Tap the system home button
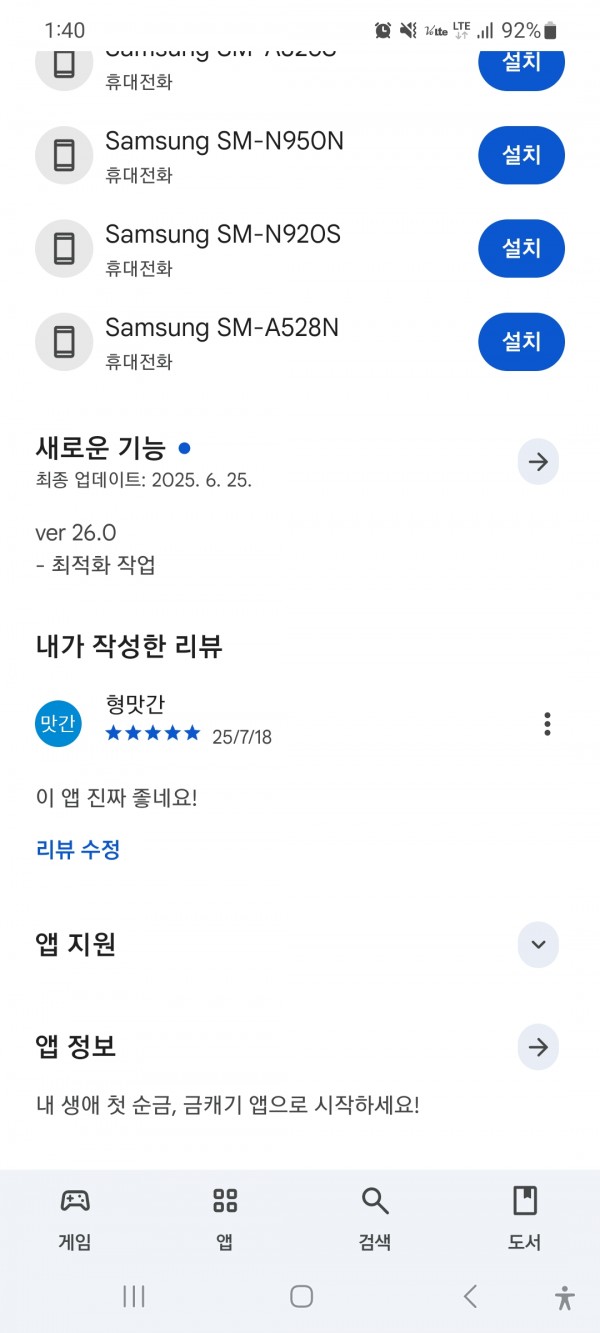The width and height of the screenshot is (600, 1333). click(301, 1297)
